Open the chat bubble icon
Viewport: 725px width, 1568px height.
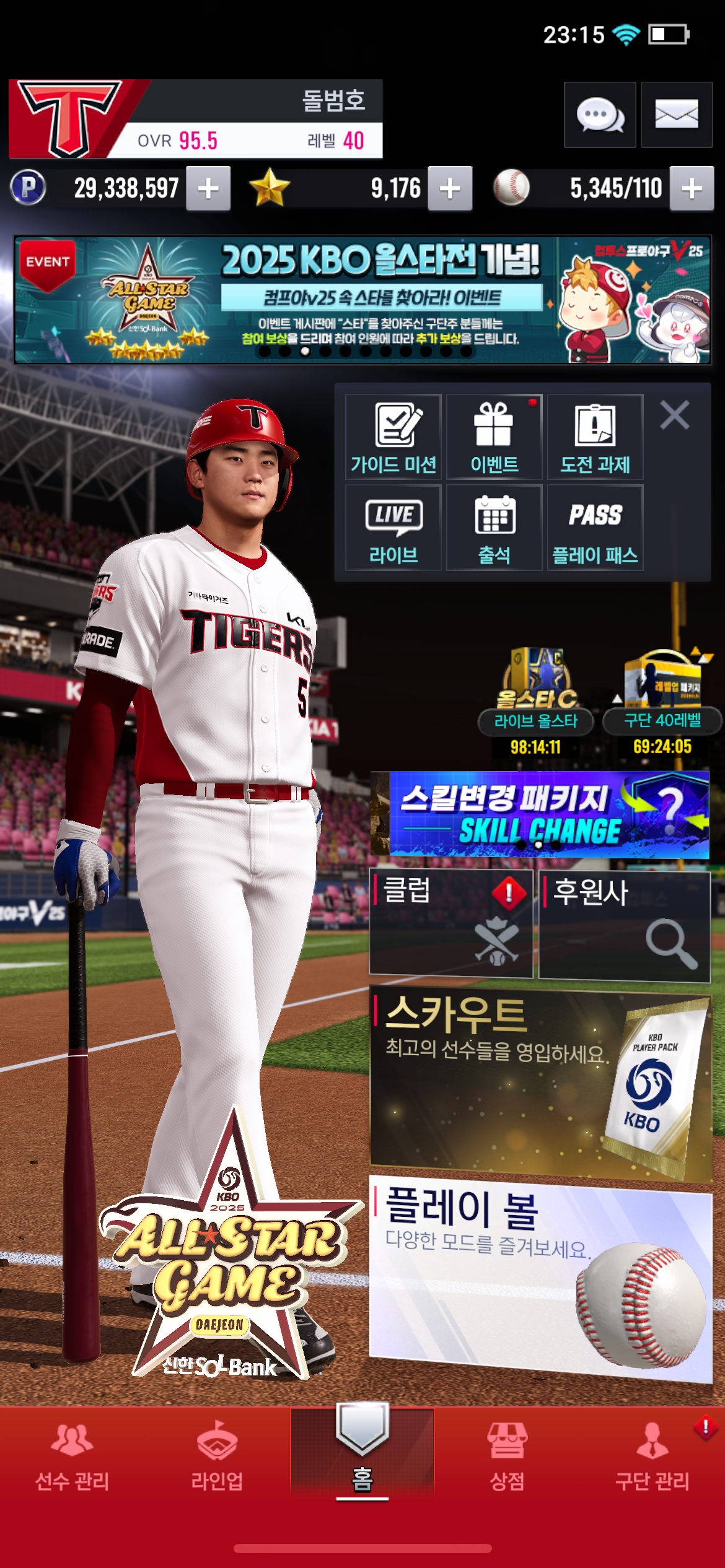point(599,115)
